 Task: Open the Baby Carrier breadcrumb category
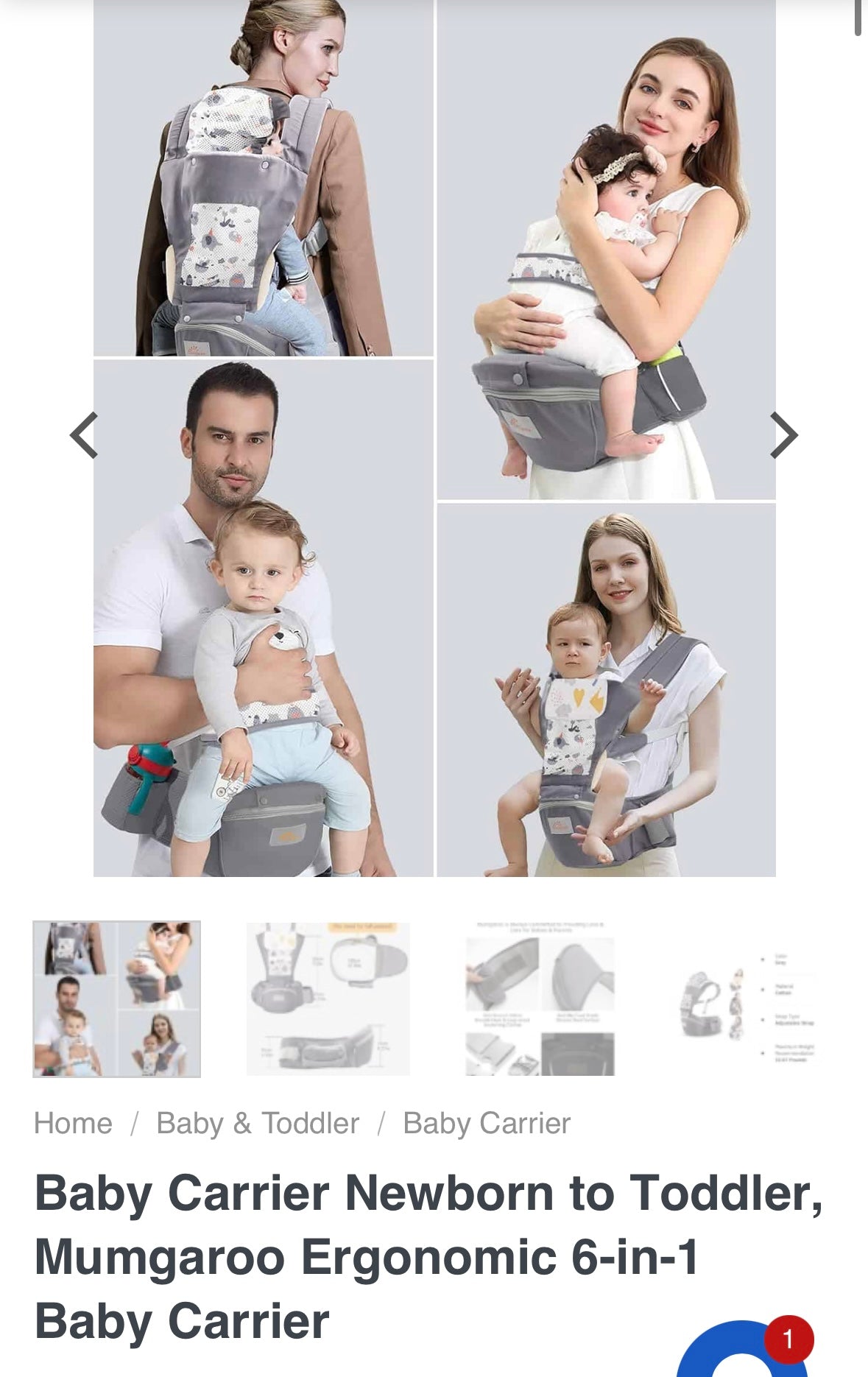point(487,1124)
